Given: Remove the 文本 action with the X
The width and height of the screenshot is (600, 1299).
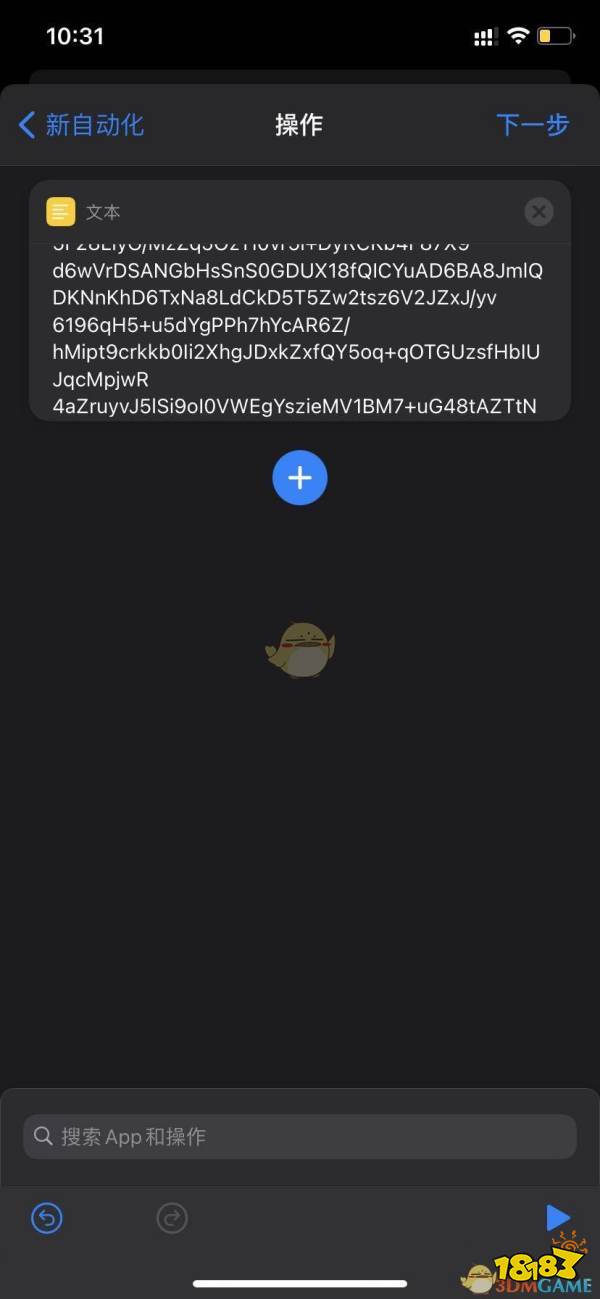Looking at the screenshot, I should coord(538,212).
